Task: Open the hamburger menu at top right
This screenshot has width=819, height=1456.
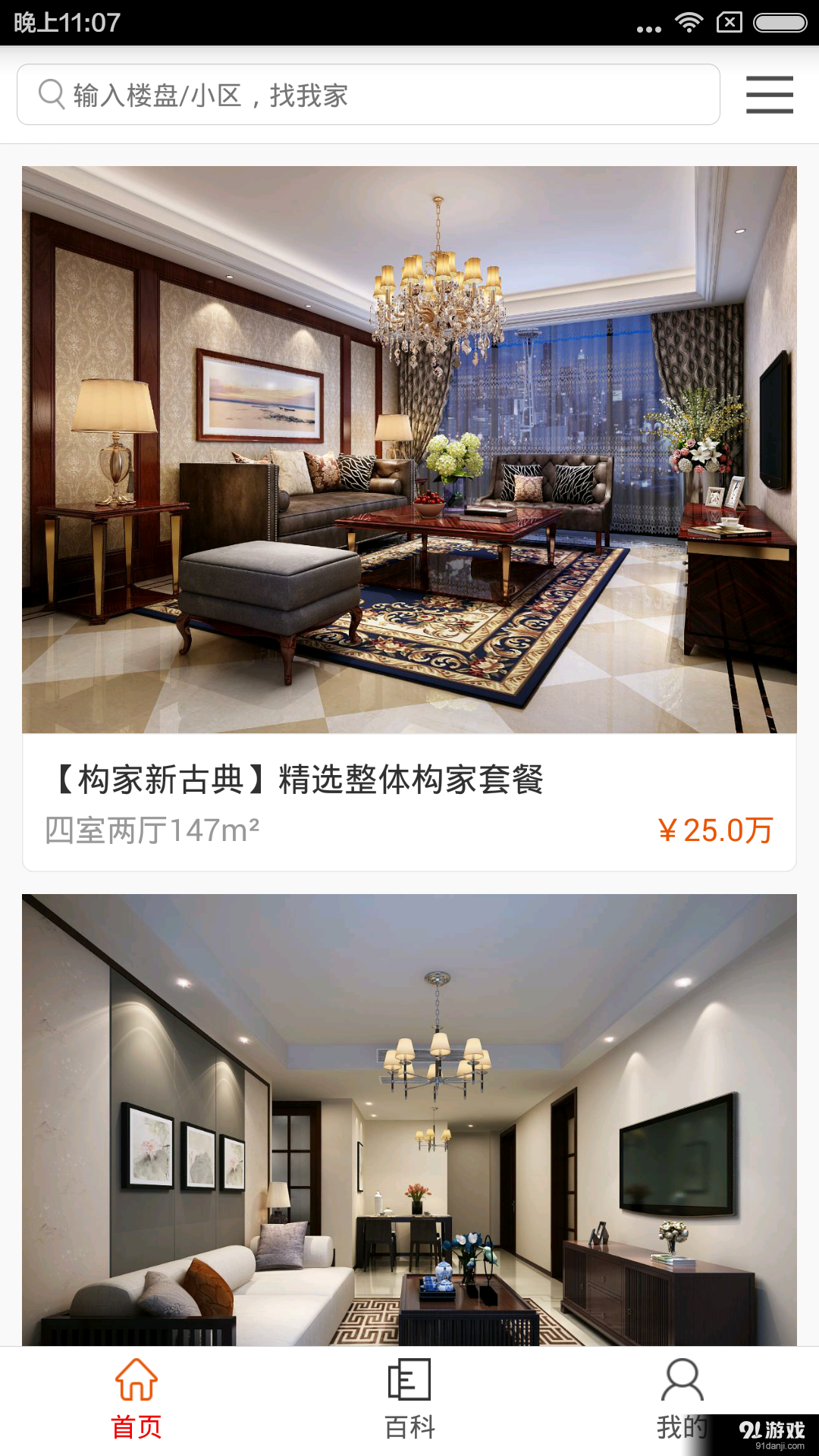Action: click(769, 94)
